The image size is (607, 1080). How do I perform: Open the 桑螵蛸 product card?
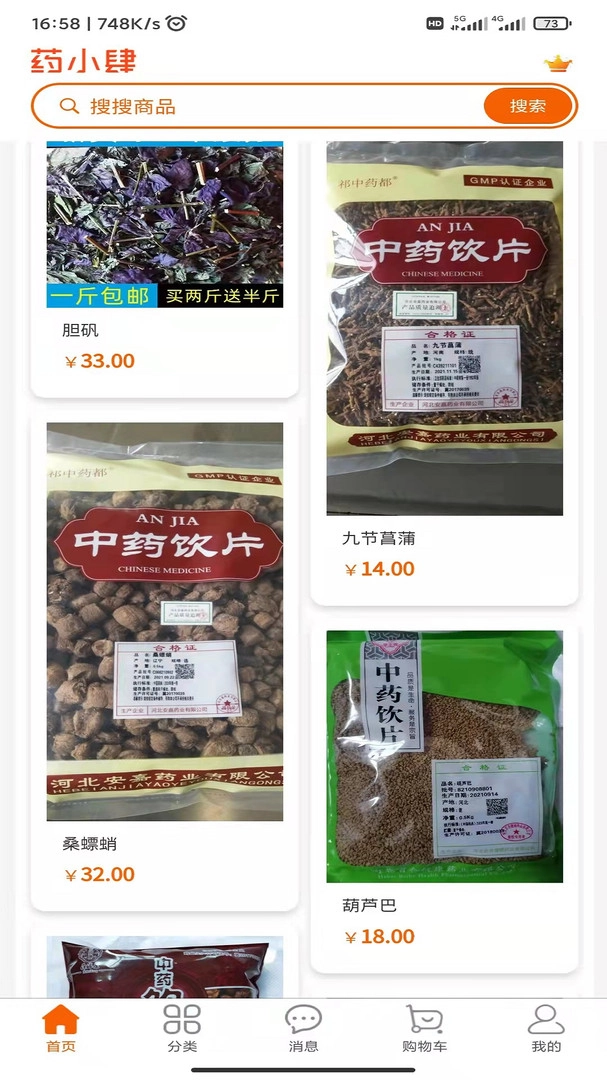click(x=164, y=660)
